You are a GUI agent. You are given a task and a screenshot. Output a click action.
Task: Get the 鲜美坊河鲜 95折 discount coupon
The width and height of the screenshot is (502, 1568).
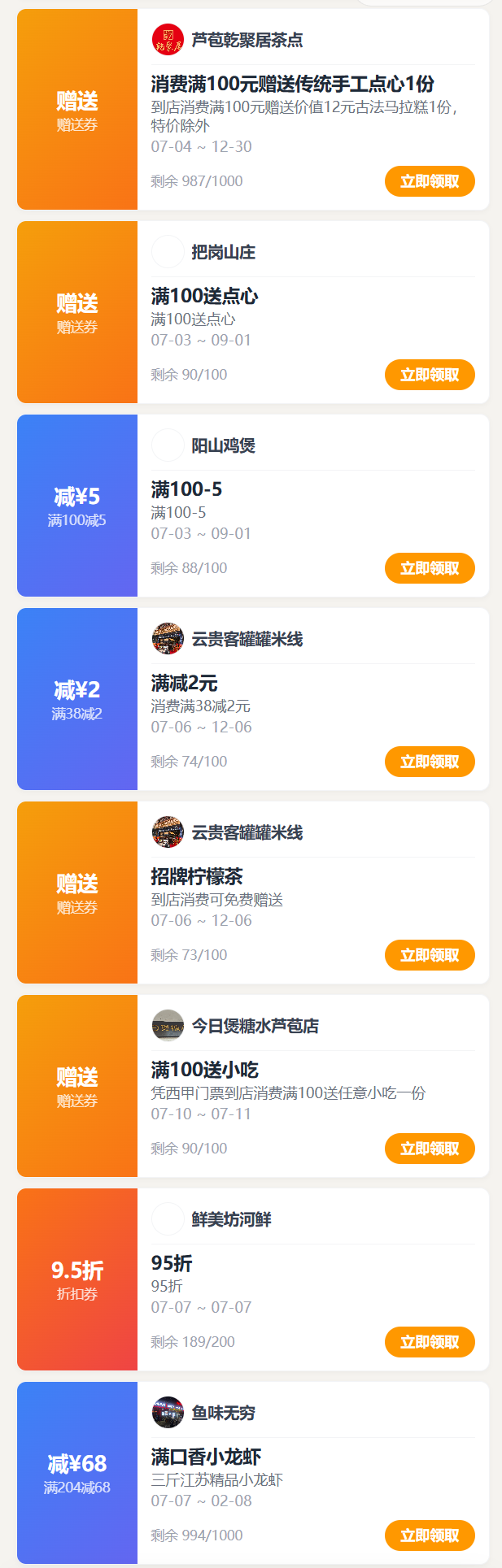pyautogui.click(x=430, y=1342)
